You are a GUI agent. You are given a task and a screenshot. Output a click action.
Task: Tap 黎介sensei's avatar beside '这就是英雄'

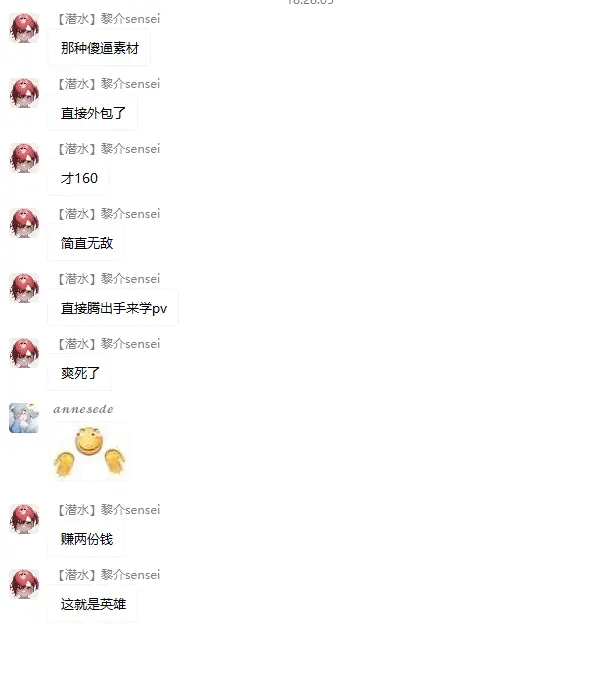tap(24, 583)
